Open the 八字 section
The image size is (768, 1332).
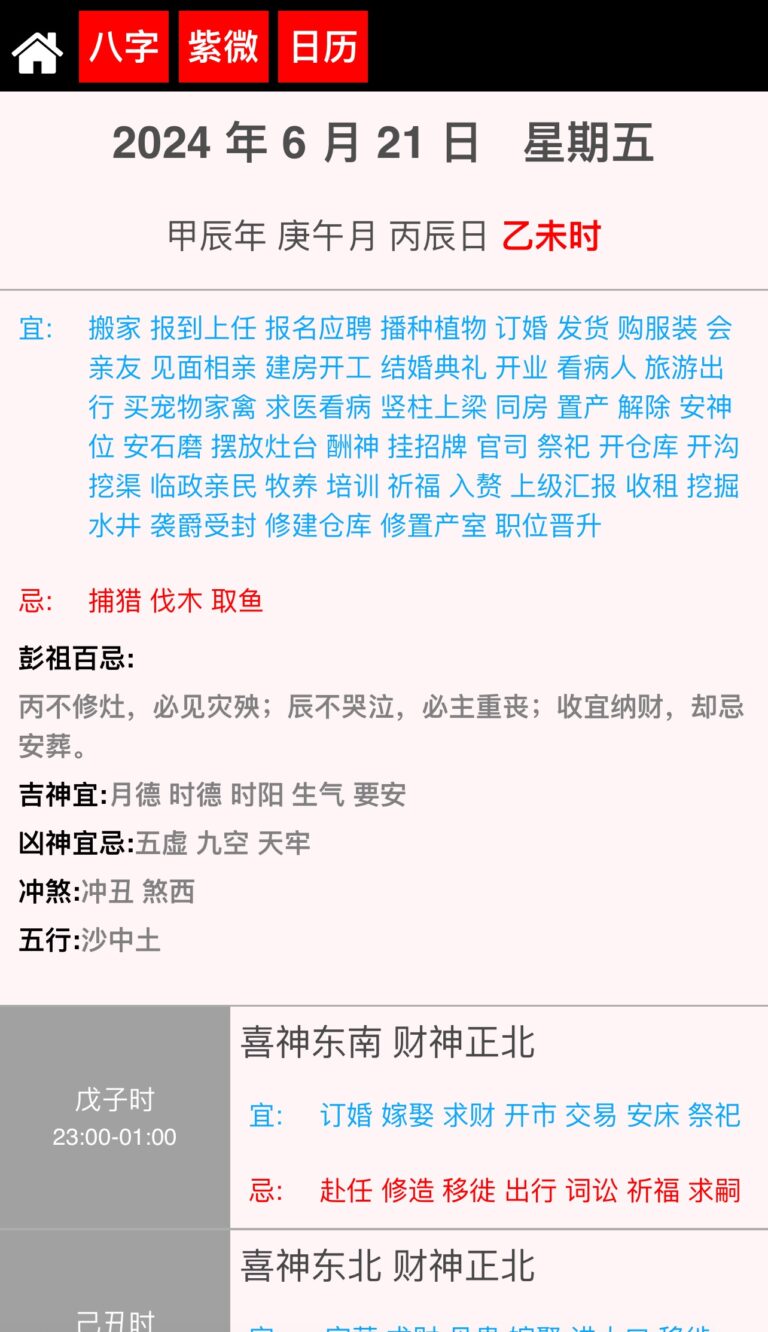pyautogui.click(x=124, y=47)
